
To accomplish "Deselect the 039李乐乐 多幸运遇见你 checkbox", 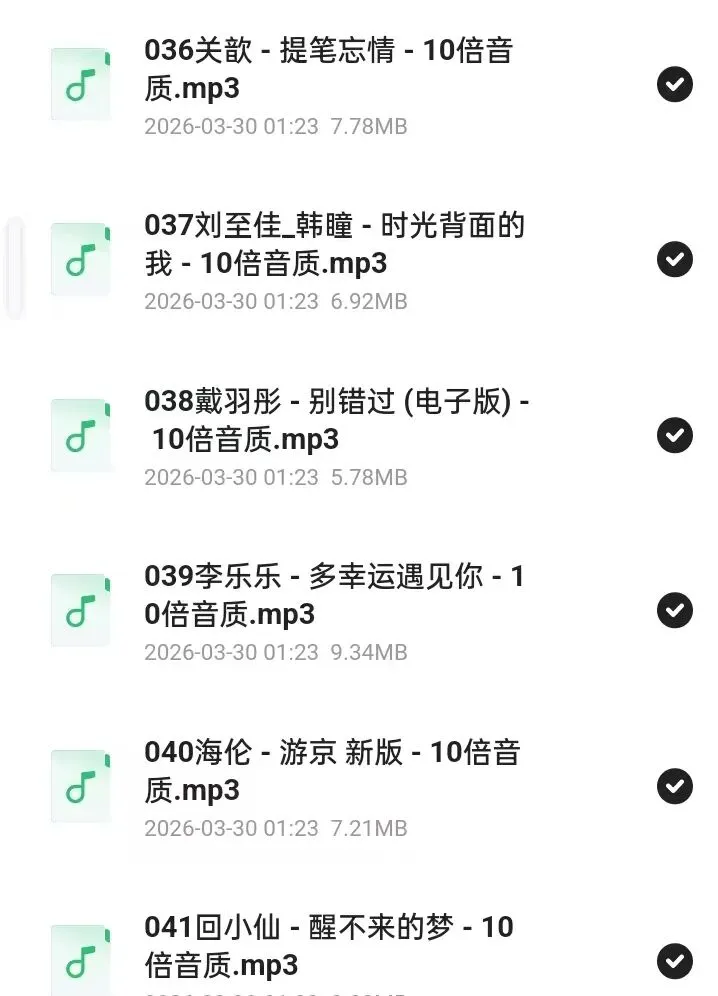I will point(675,611).
